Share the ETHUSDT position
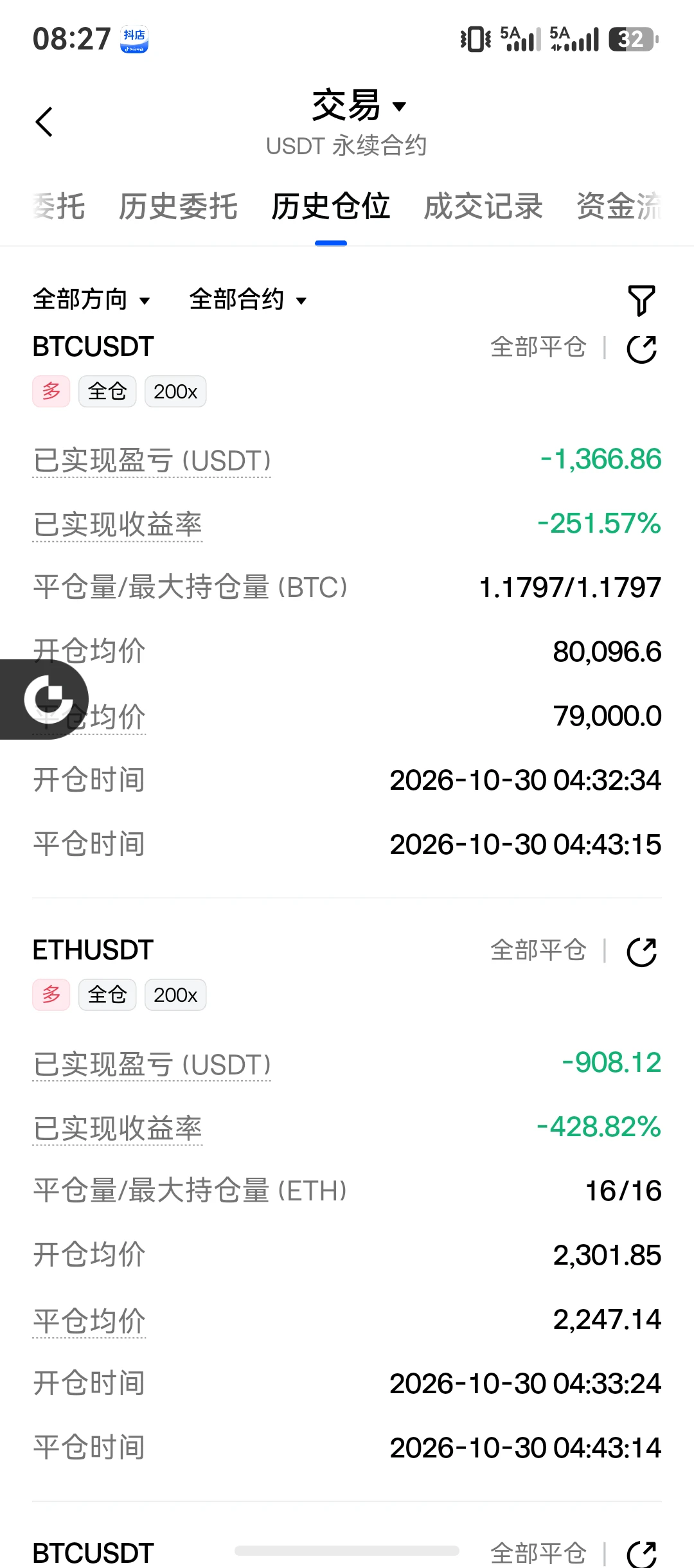This screenshot has height=1568, width=694. click(x=641, y=952)
